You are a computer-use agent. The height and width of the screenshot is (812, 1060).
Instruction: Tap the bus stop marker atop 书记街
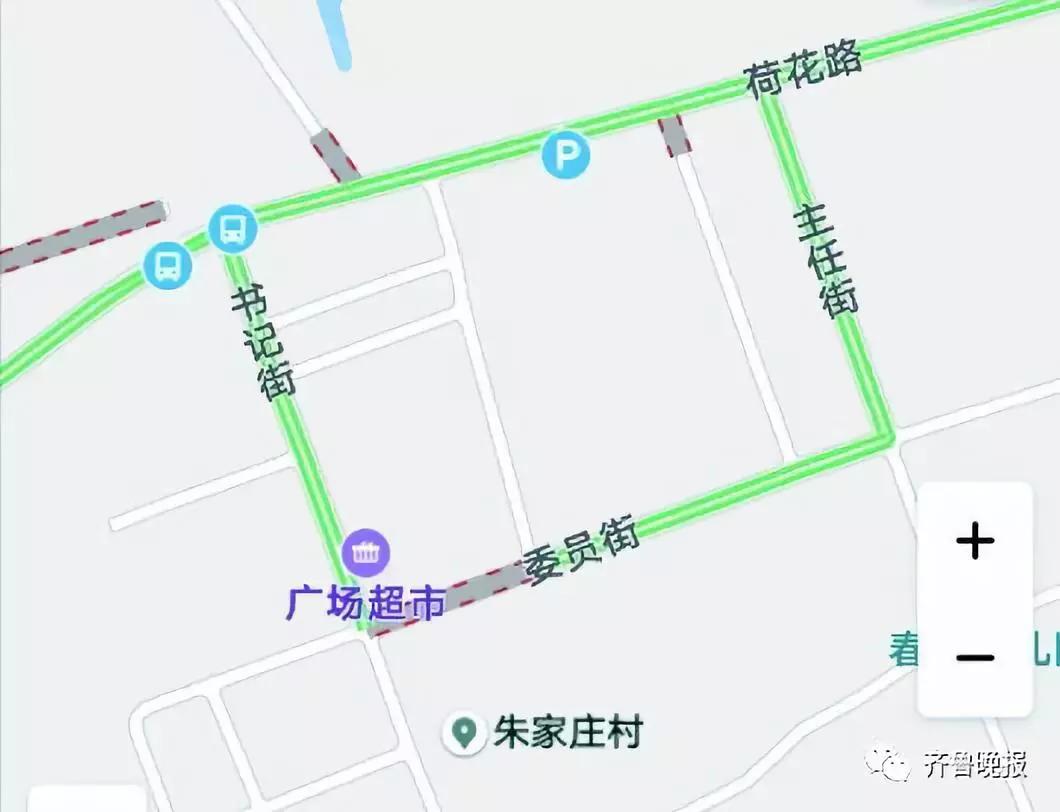pyautogui.click(x=233, y=229)
